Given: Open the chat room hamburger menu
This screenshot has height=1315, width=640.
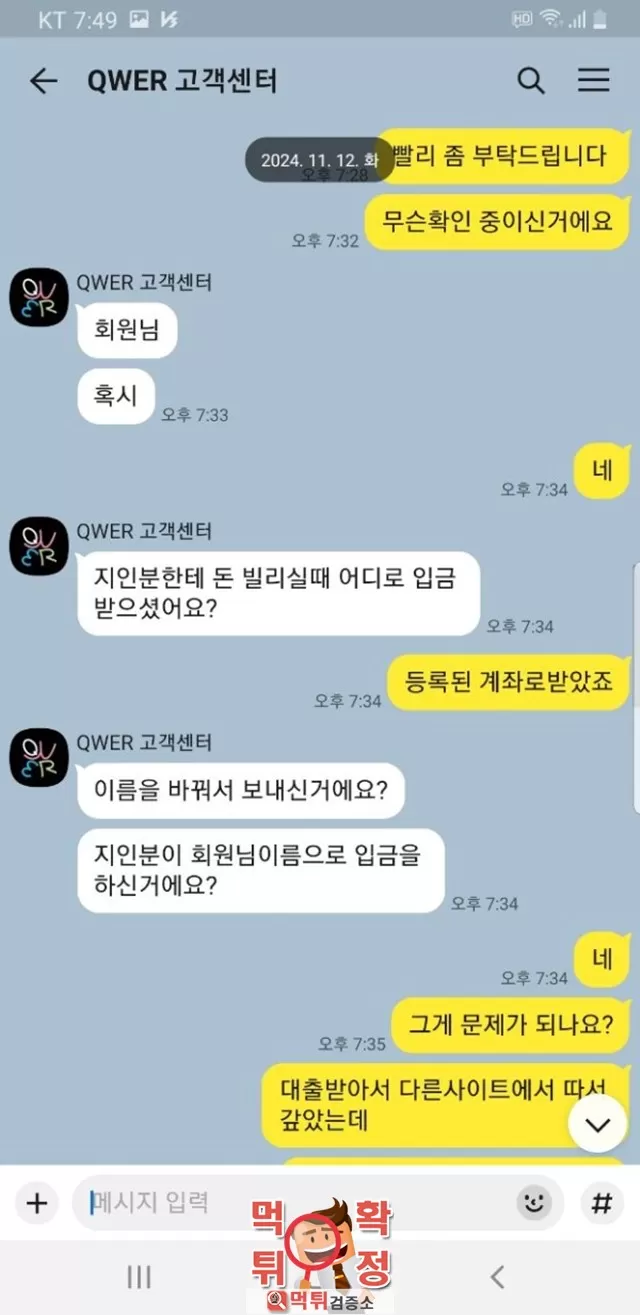Looking at the screenshot, I should [x=594, y=81].
